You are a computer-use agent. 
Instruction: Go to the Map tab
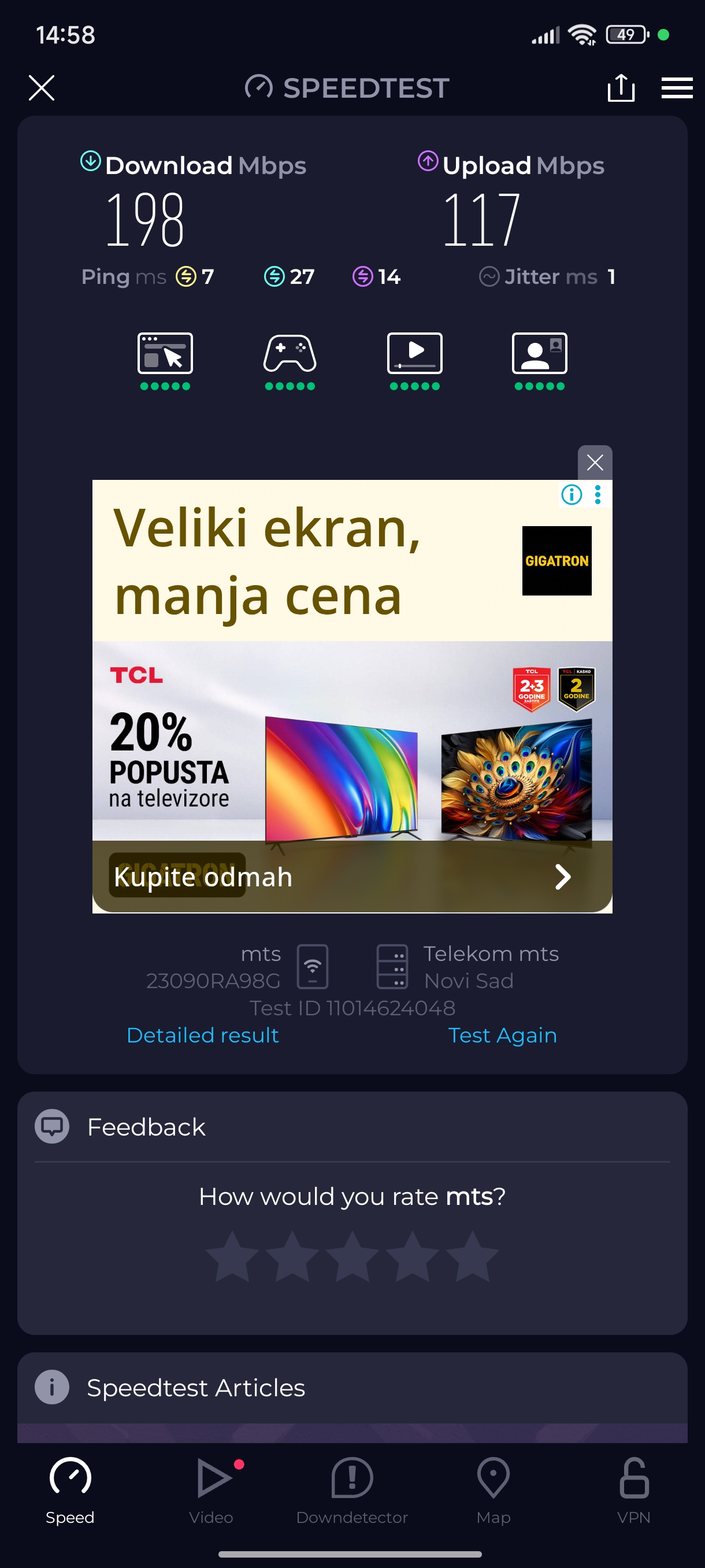pos(493,1489)
